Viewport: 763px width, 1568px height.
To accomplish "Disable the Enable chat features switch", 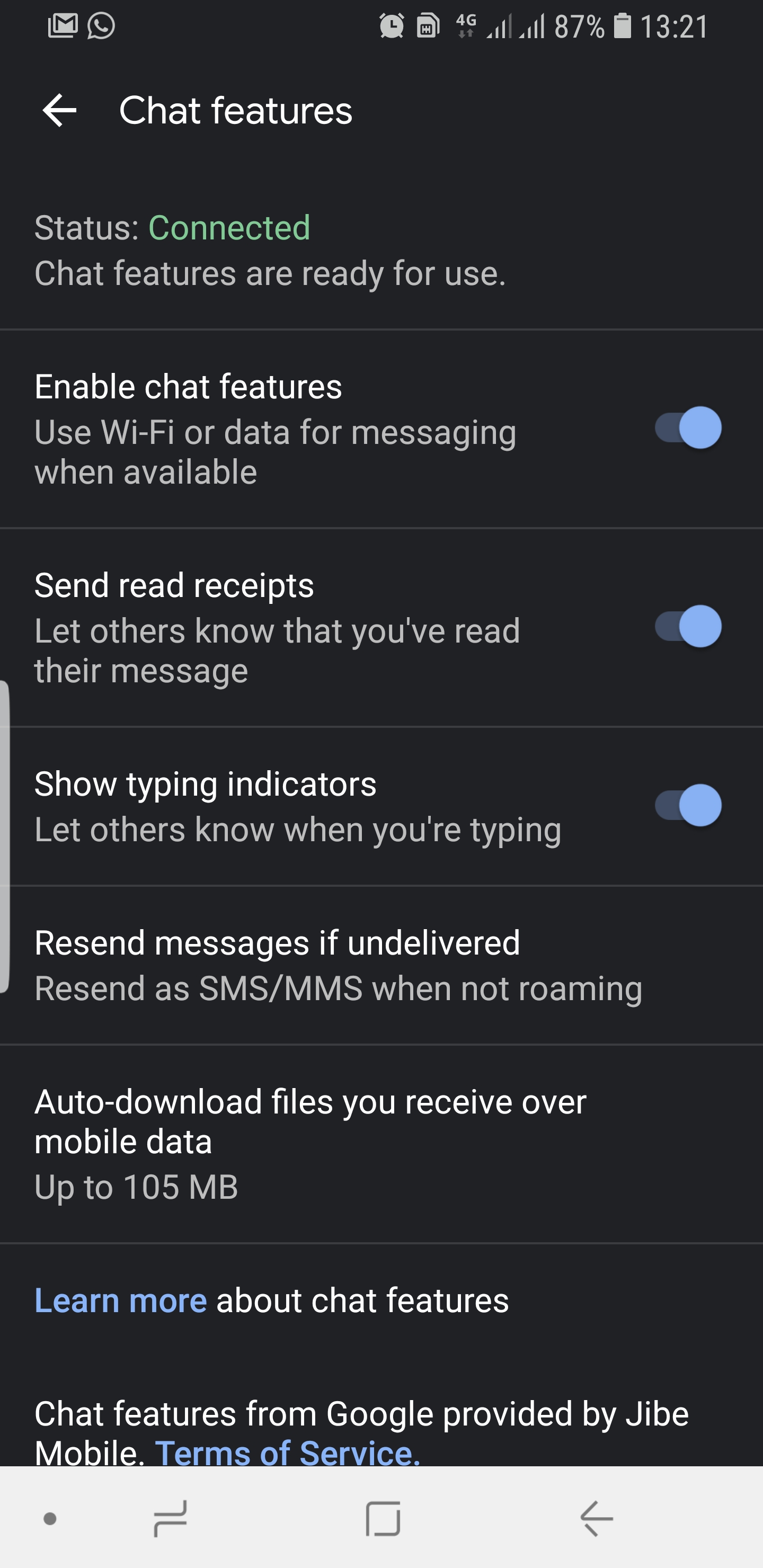I will 689,428.
